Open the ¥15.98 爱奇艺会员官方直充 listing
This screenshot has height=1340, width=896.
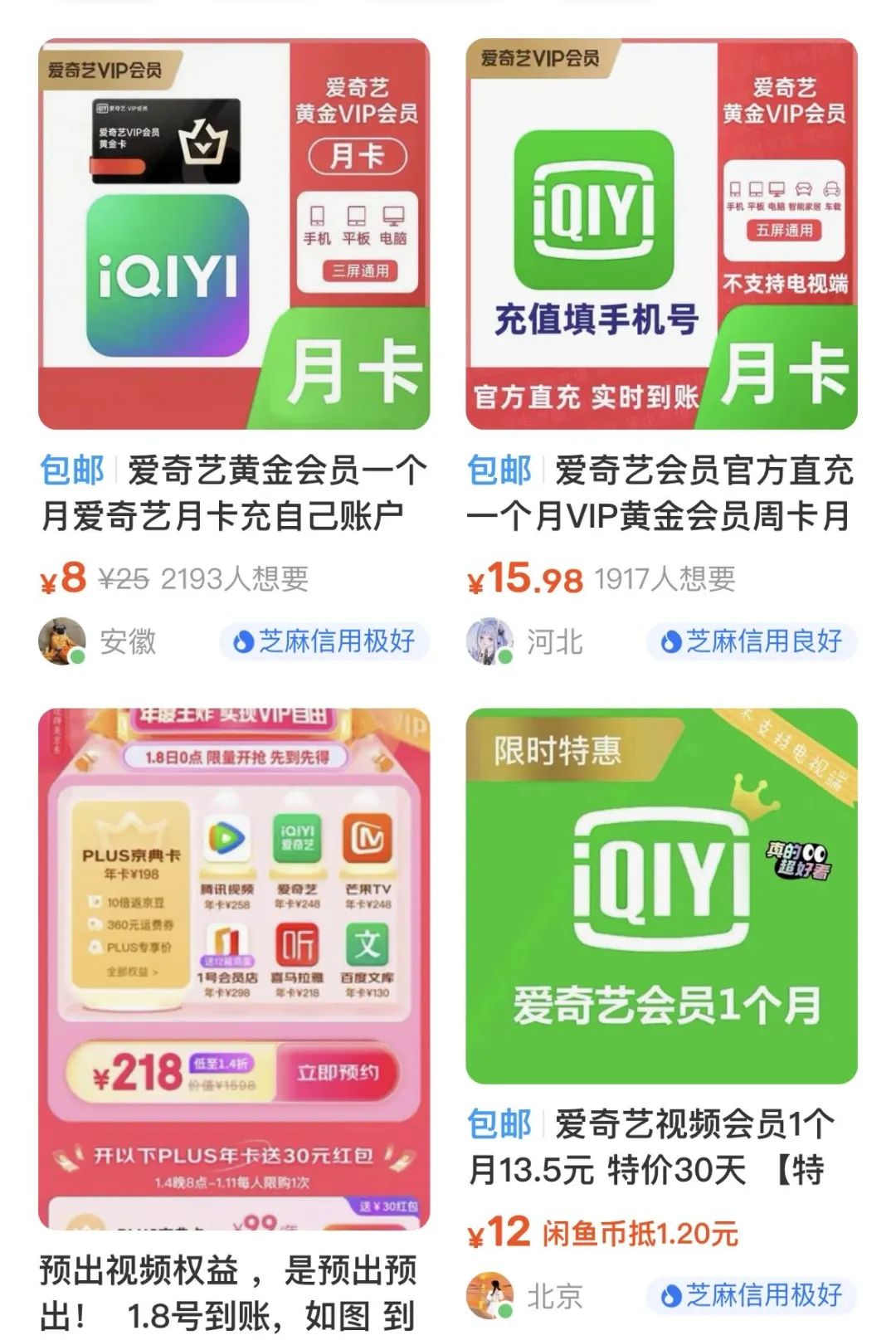click(x=661, y=235)
